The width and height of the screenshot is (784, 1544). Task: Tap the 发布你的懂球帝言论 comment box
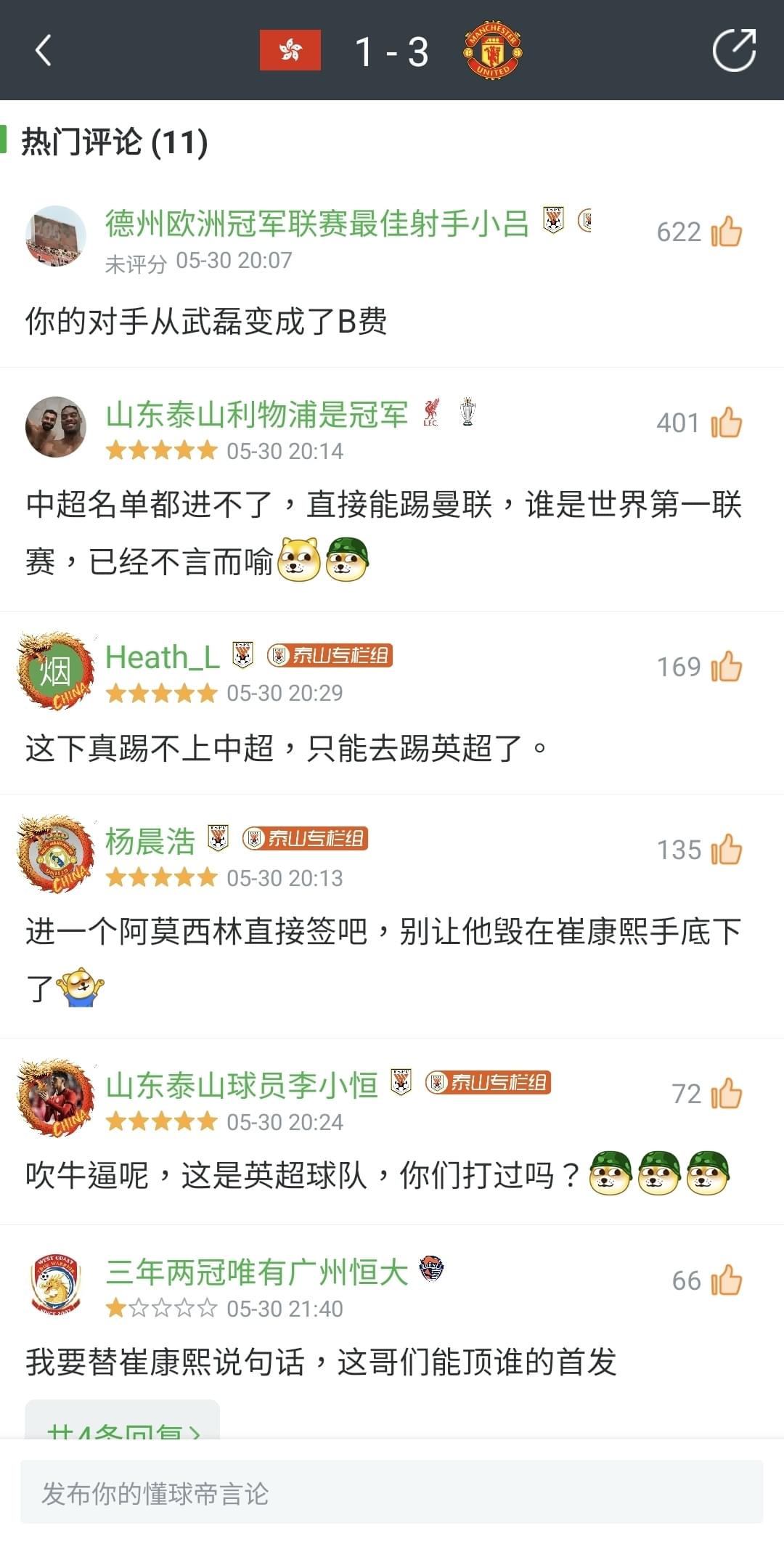pos(392,1493)
